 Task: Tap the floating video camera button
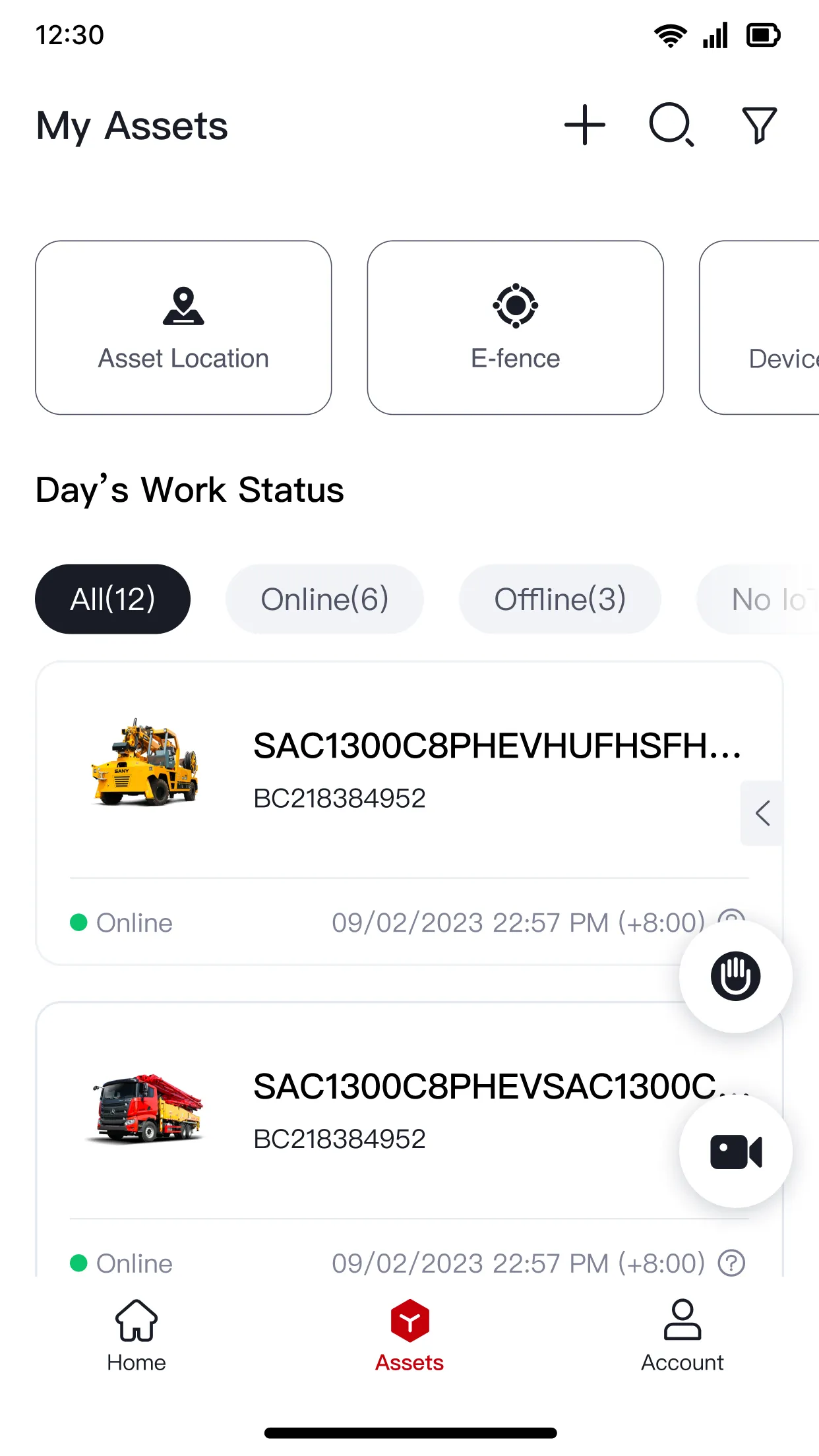point(735,1152)
